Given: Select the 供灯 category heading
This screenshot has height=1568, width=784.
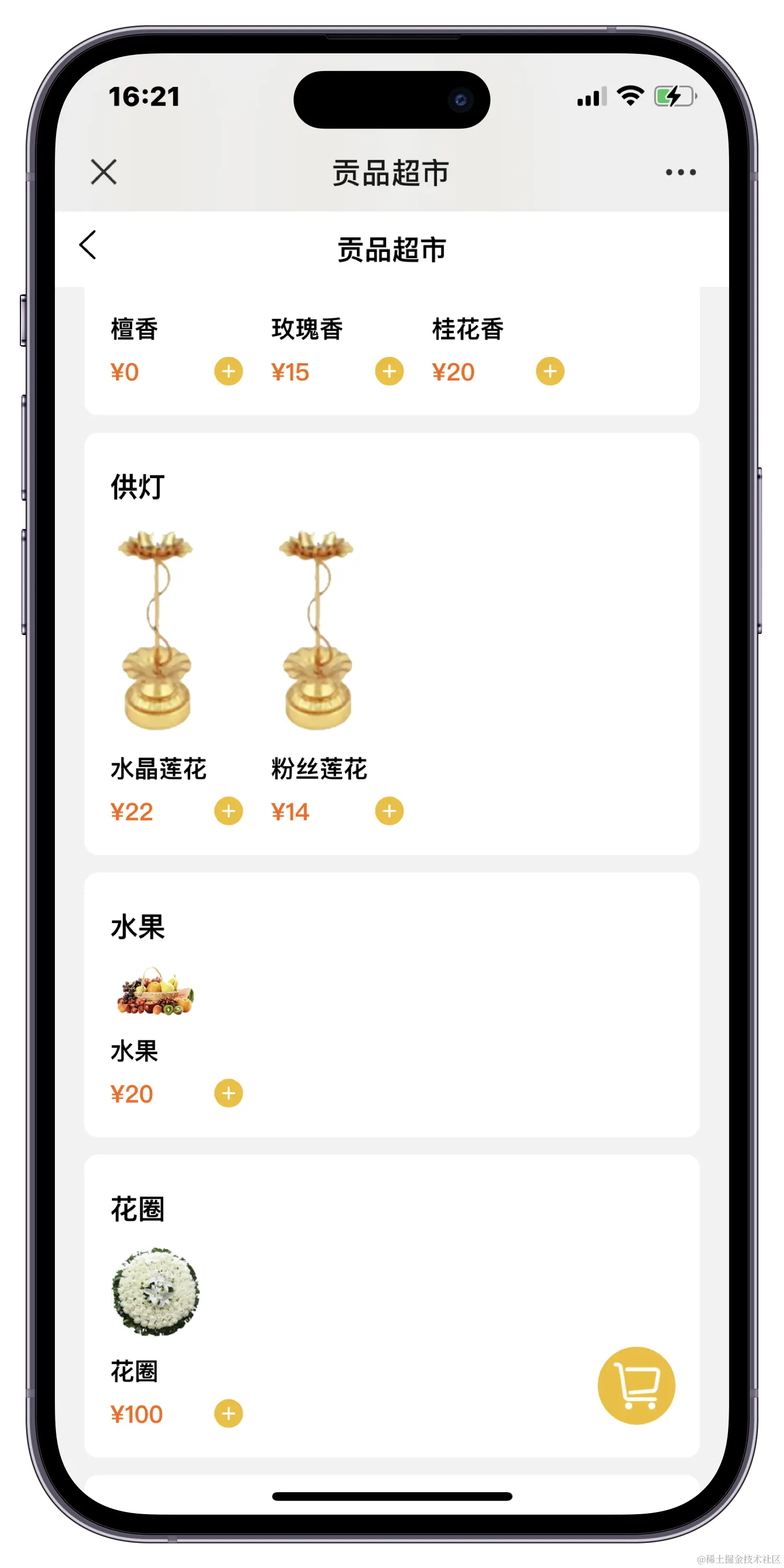Looking at the screenshot, I should tap(137, 487).
